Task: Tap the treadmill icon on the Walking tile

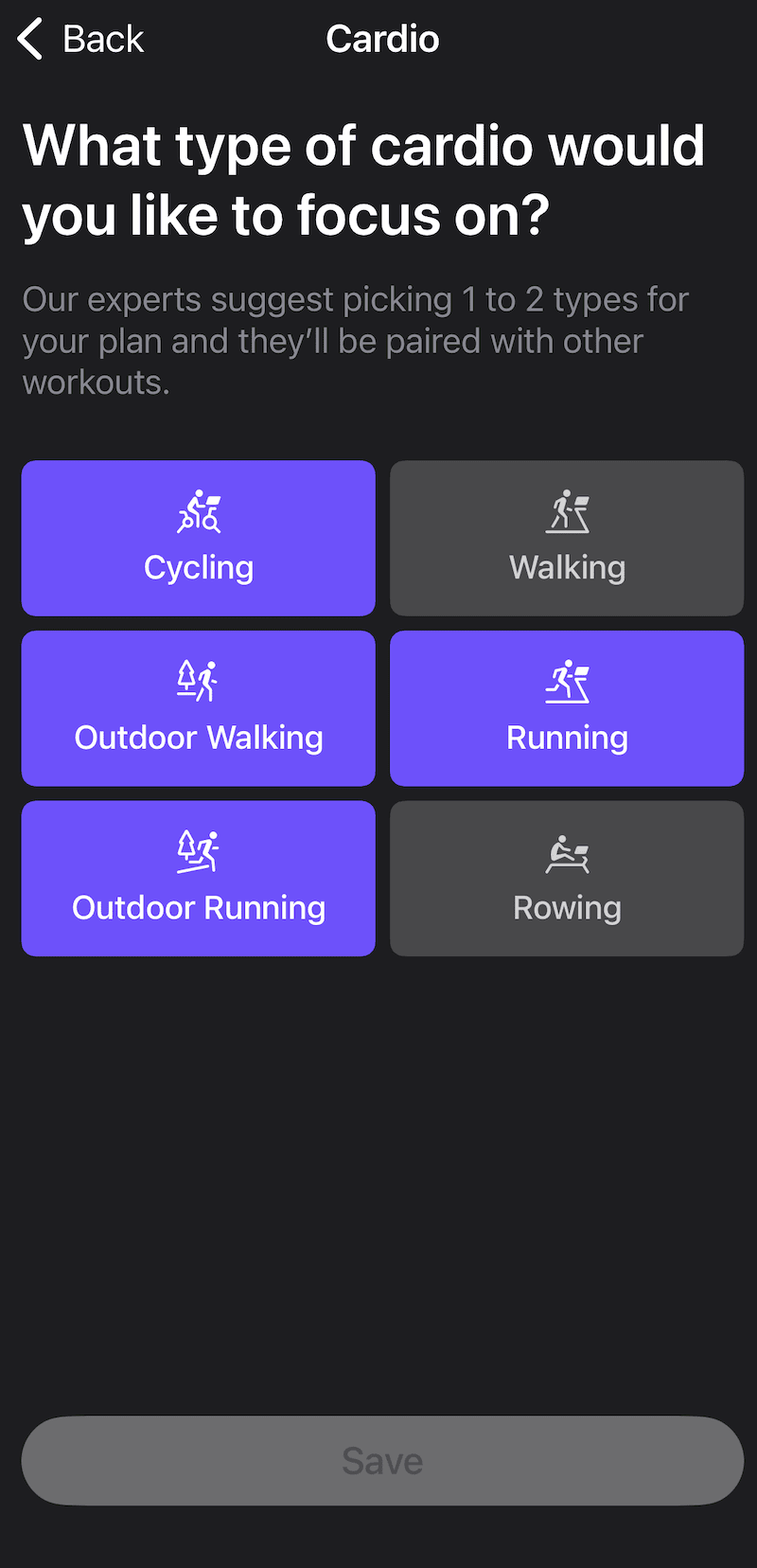Action: (x=567, y=512)
